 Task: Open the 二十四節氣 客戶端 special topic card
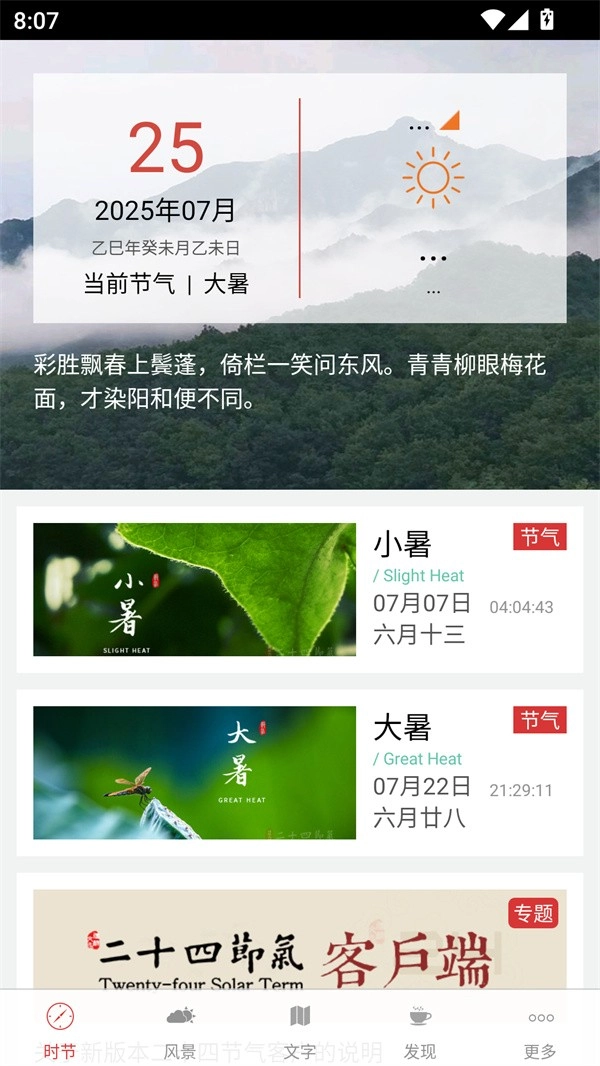[x=300, y=940]
